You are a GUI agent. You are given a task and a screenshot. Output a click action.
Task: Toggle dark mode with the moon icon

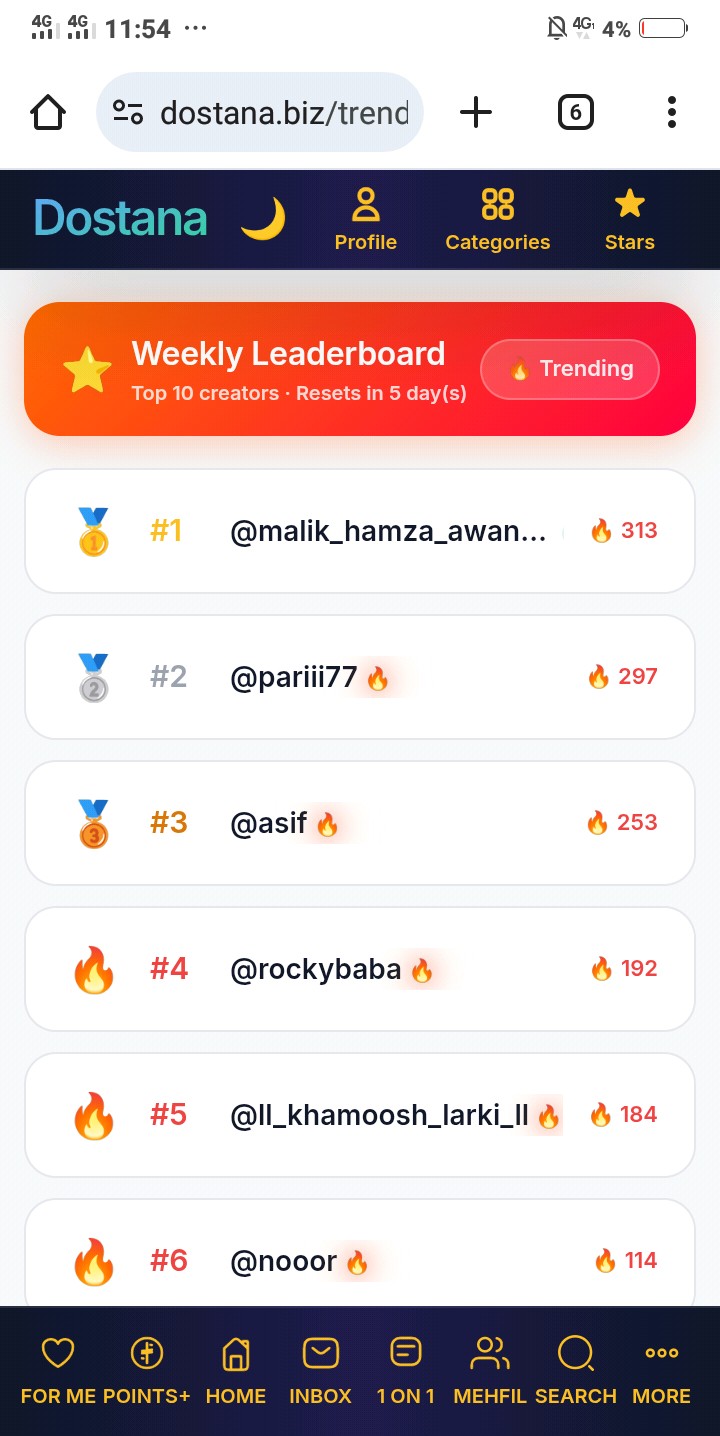[x=263, y=219]
